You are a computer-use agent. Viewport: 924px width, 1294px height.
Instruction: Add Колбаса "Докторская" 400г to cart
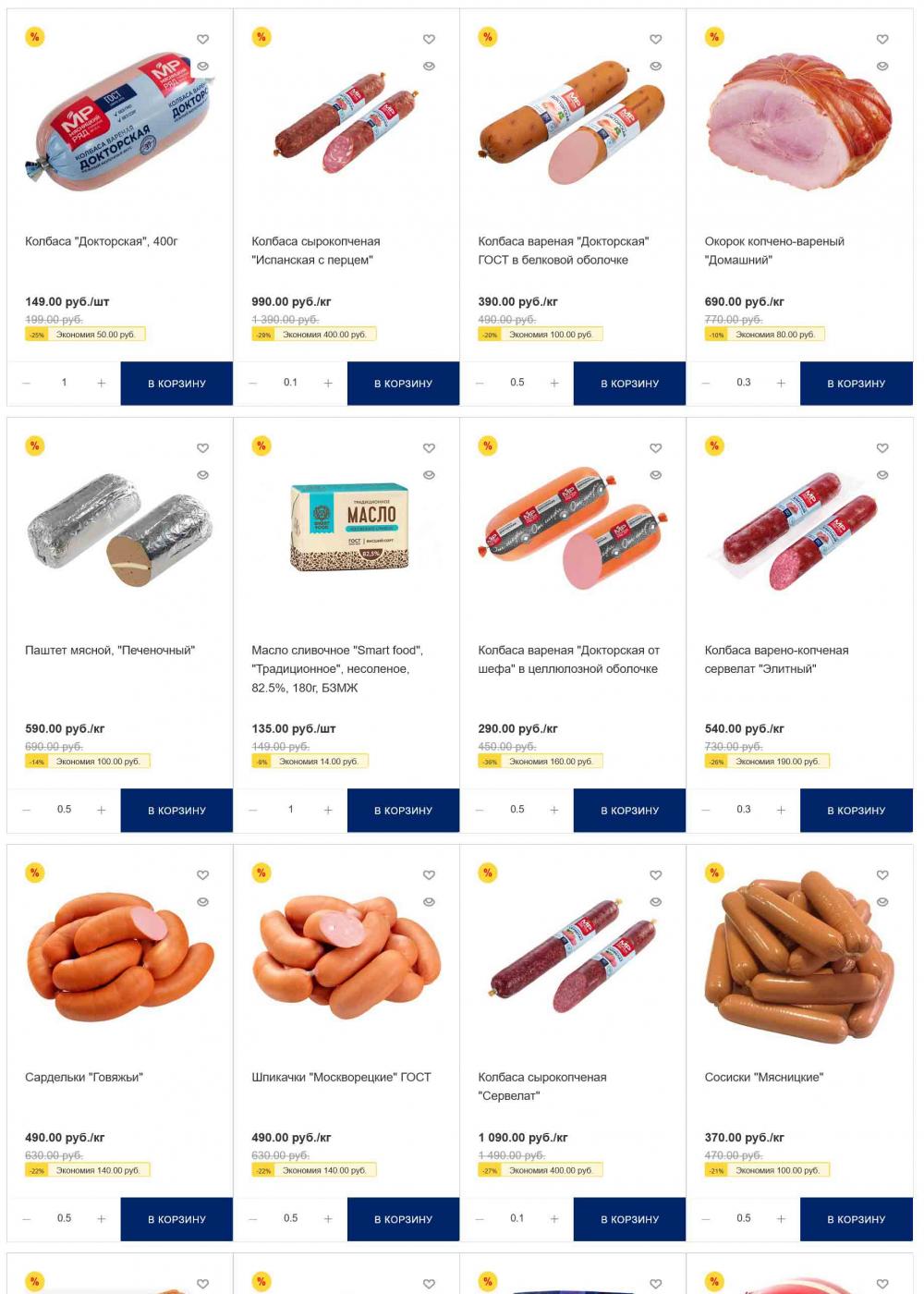point(176,384)
